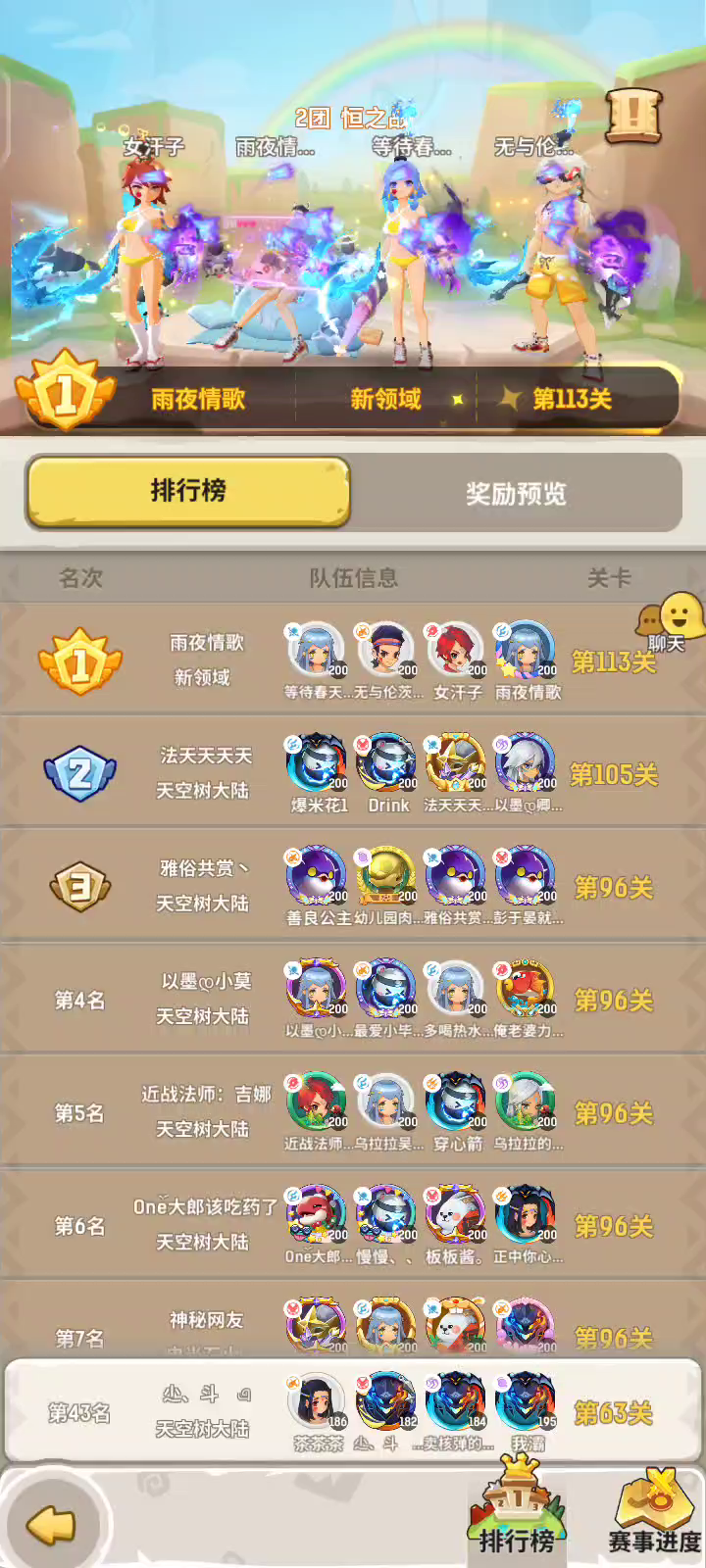Tap the back arrow button
Viewport: 706px width, 1568px height.
pyautogui.click(x=51, y=1525)
